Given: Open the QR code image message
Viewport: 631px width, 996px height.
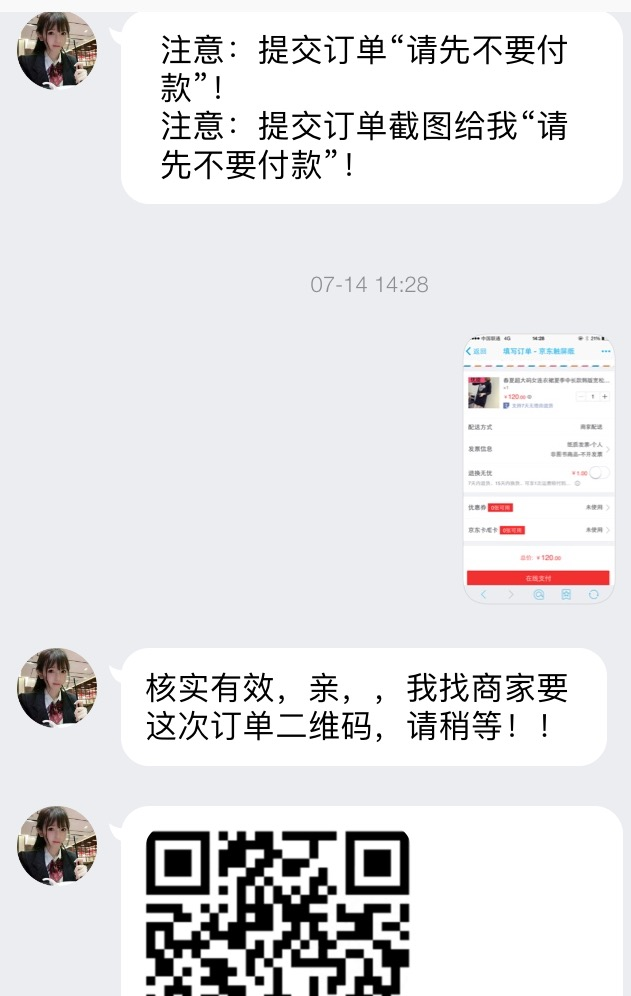Looking at the screenshot, I should click(278, 910).
